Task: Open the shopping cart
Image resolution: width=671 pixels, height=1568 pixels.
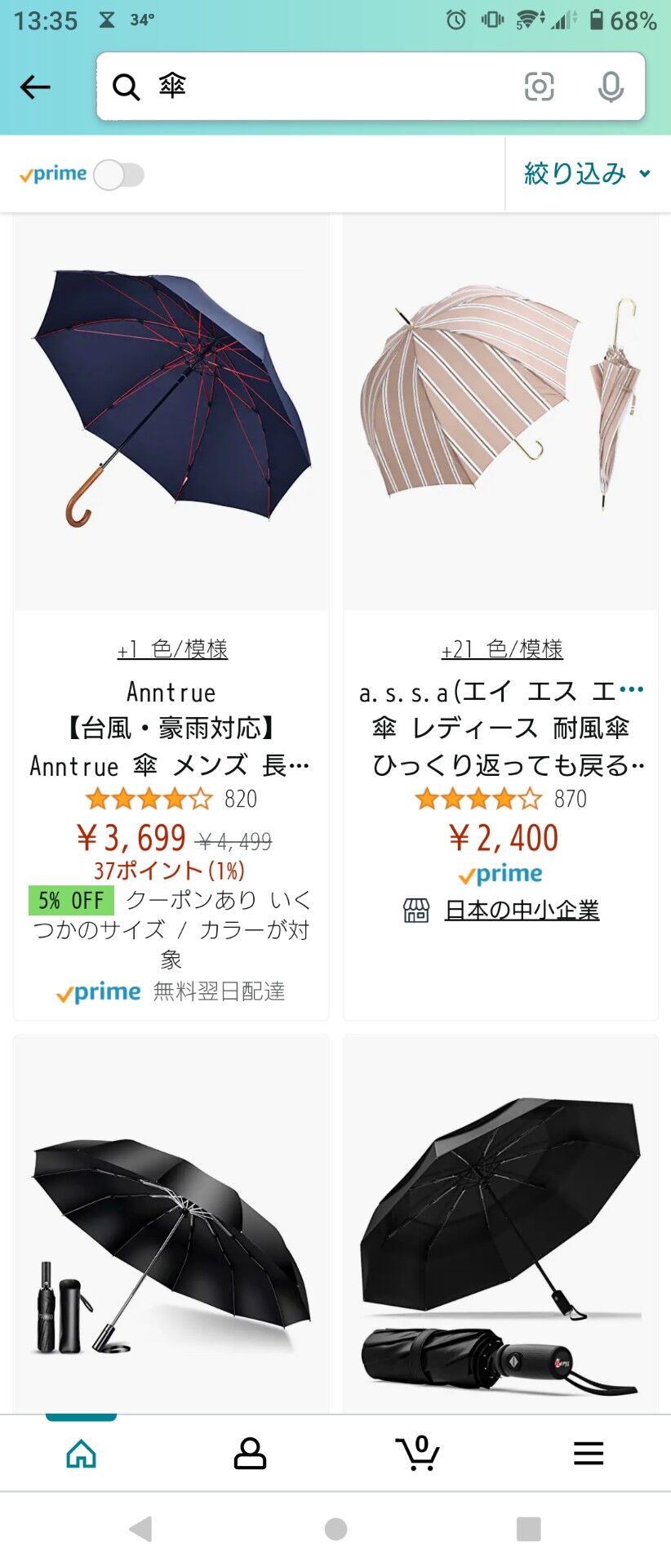Action: click(x=418, y=1454)
